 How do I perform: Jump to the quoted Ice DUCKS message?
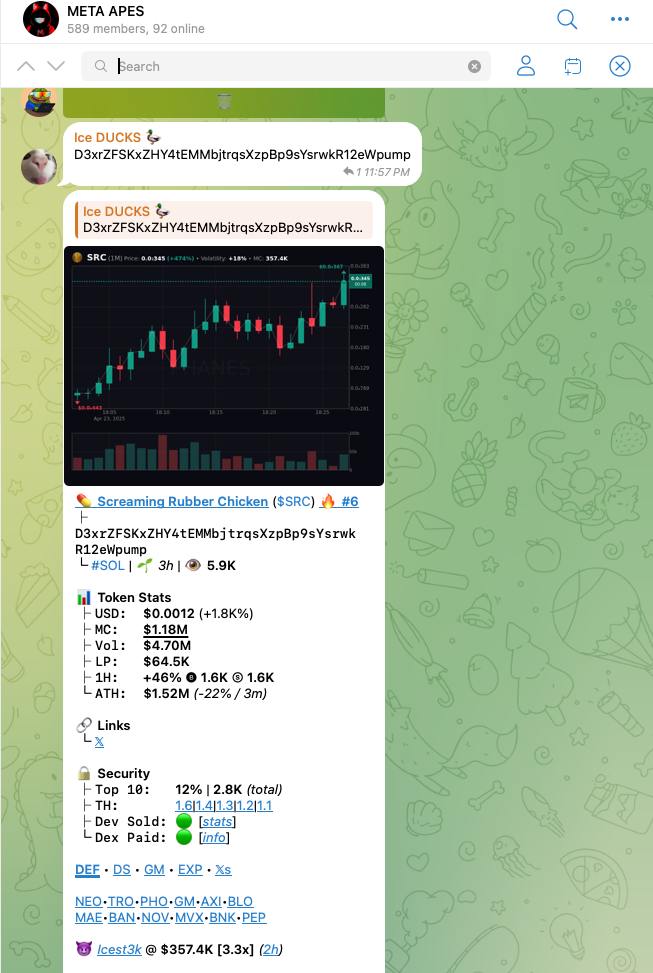point(223,219)
